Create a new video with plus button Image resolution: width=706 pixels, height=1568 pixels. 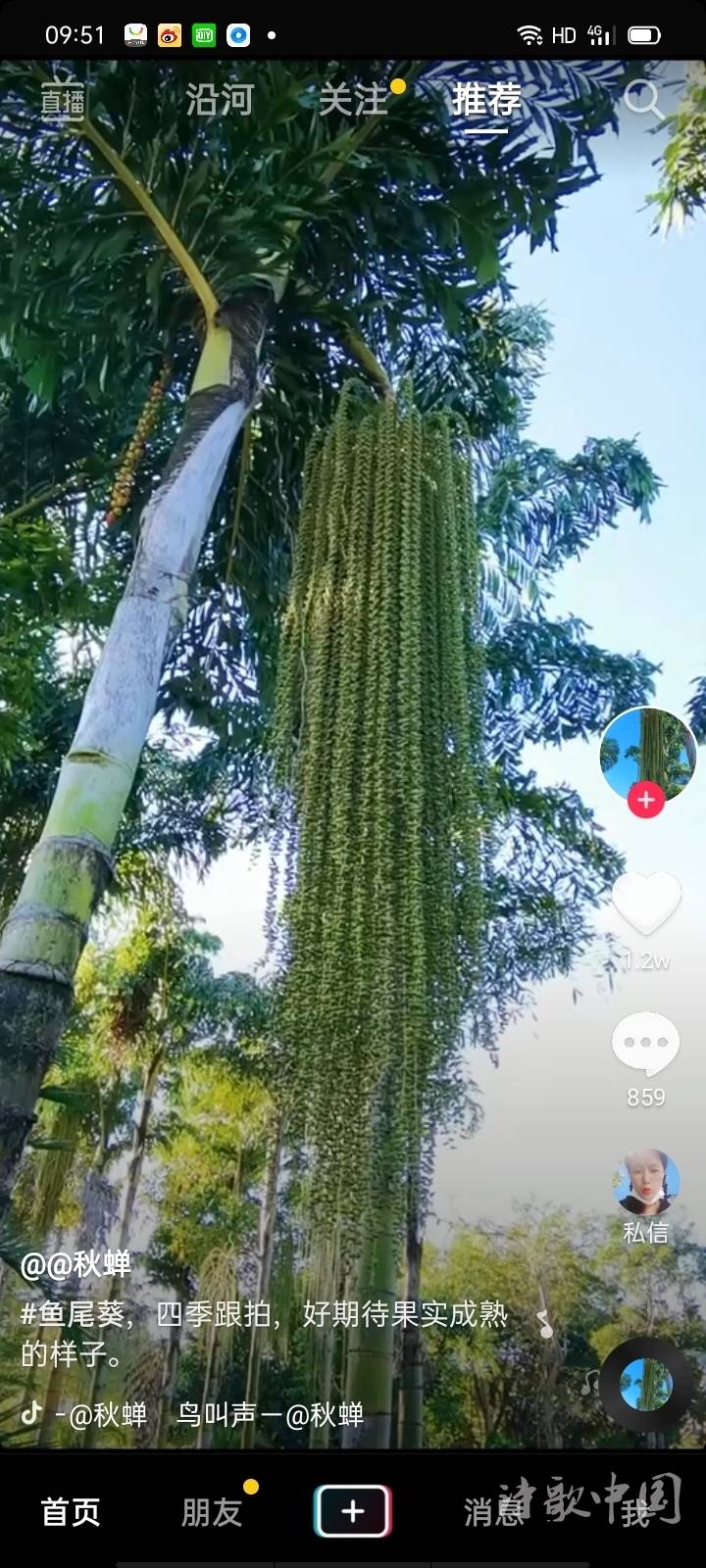coord(353,1511)
